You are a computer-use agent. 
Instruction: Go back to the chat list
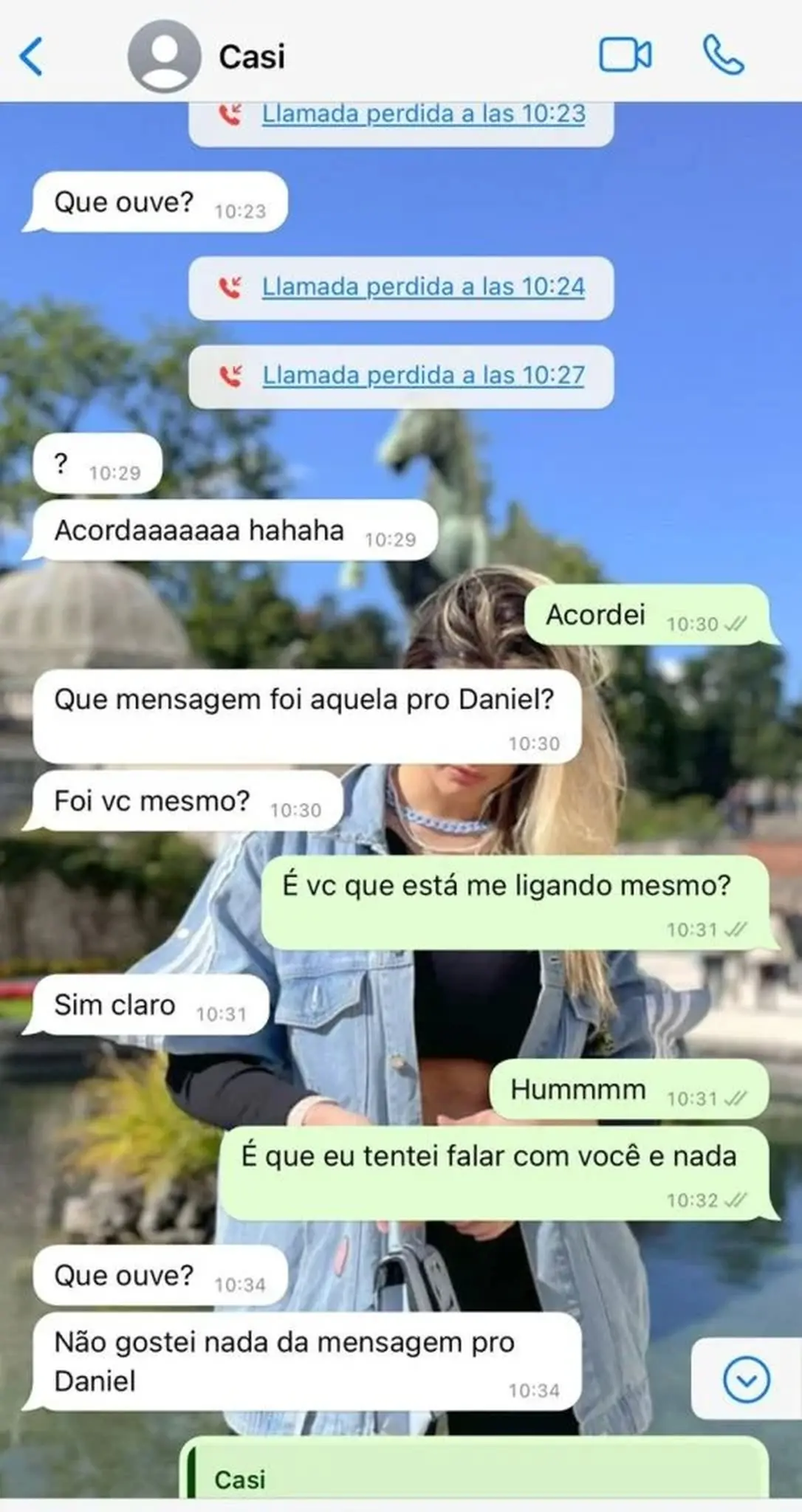(x=31, y=56)
